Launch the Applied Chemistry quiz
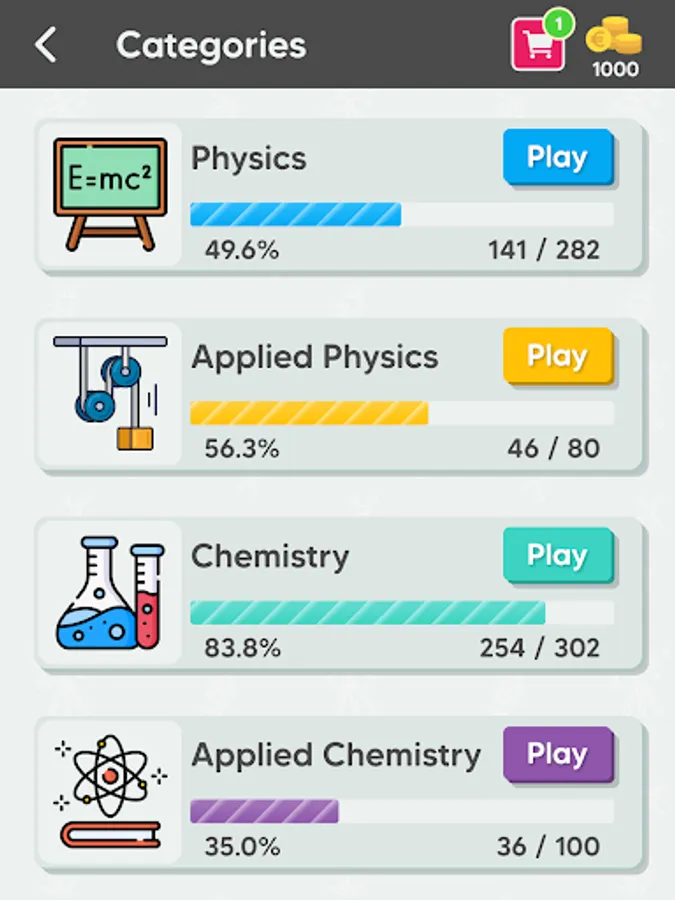Viewport: 675px width, 900px height. (557, 754)
